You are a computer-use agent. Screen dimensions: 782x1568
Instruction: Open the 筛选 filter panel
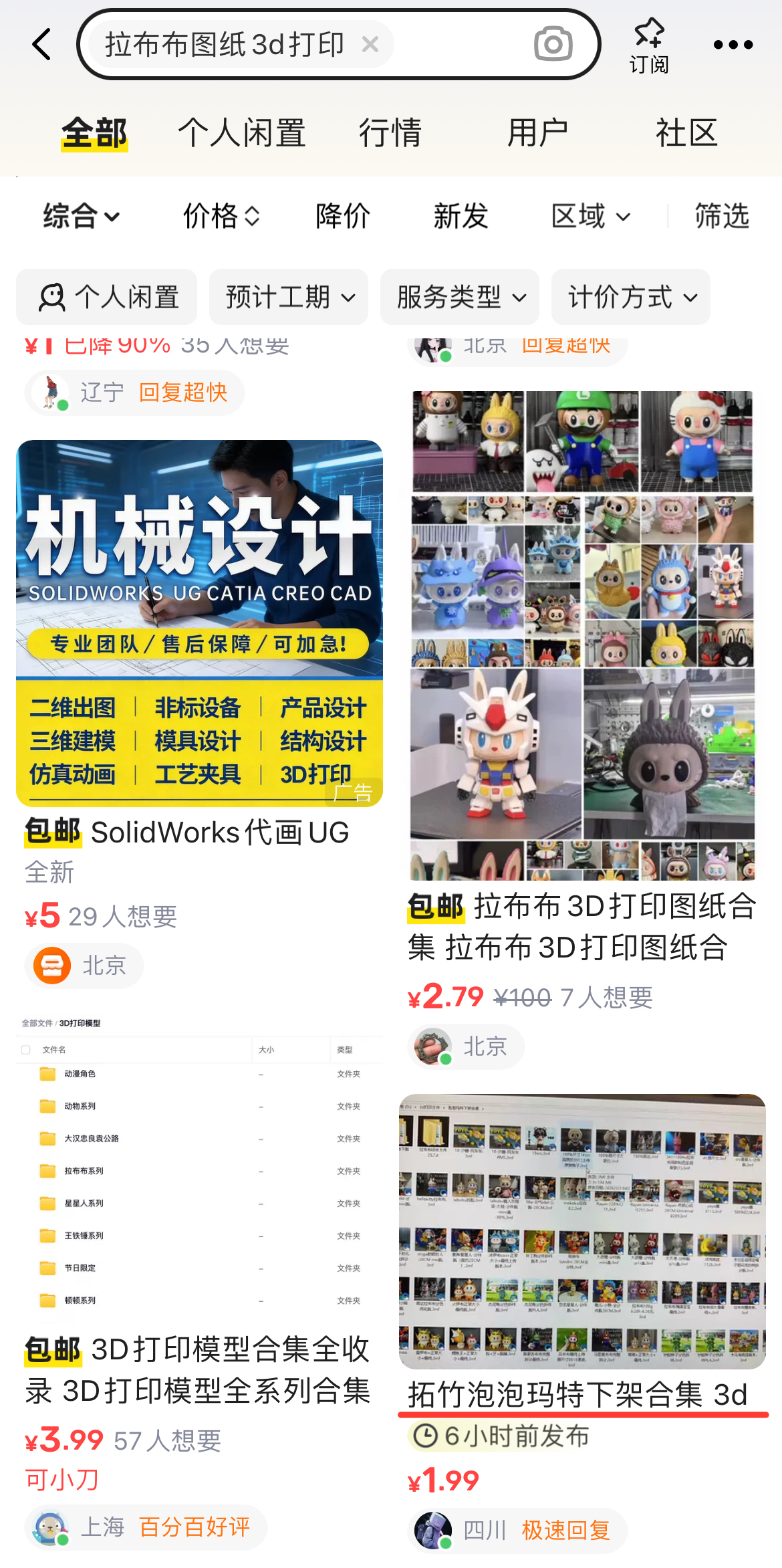point(722,216)
